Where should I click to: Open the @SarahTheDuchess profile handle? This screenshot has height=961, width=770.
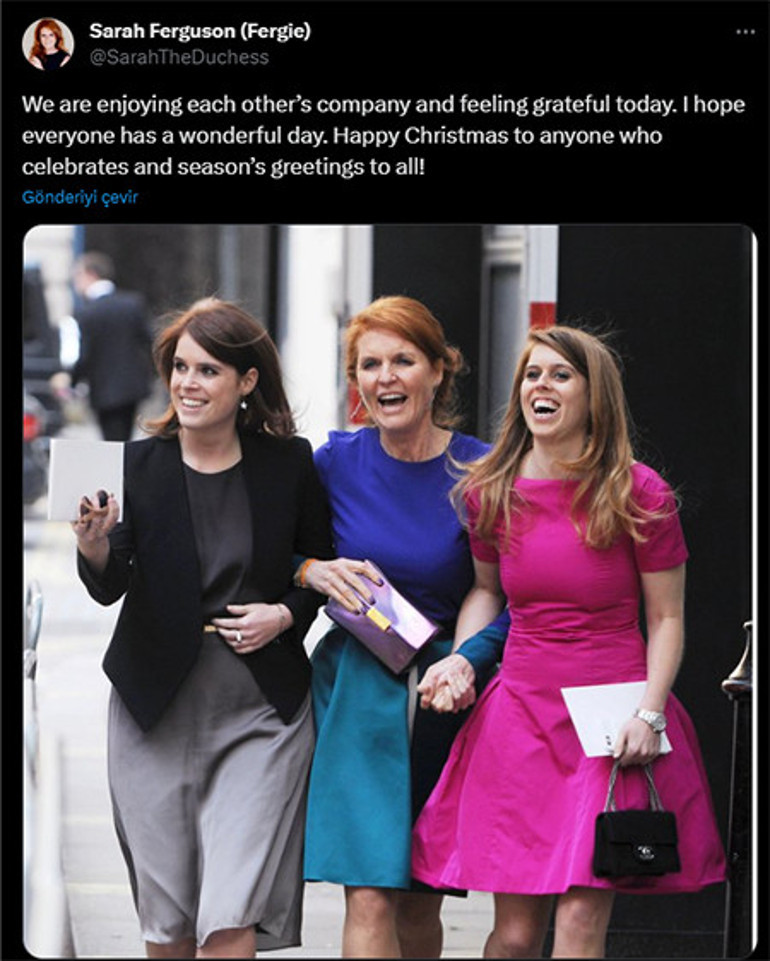coord(179,57)
